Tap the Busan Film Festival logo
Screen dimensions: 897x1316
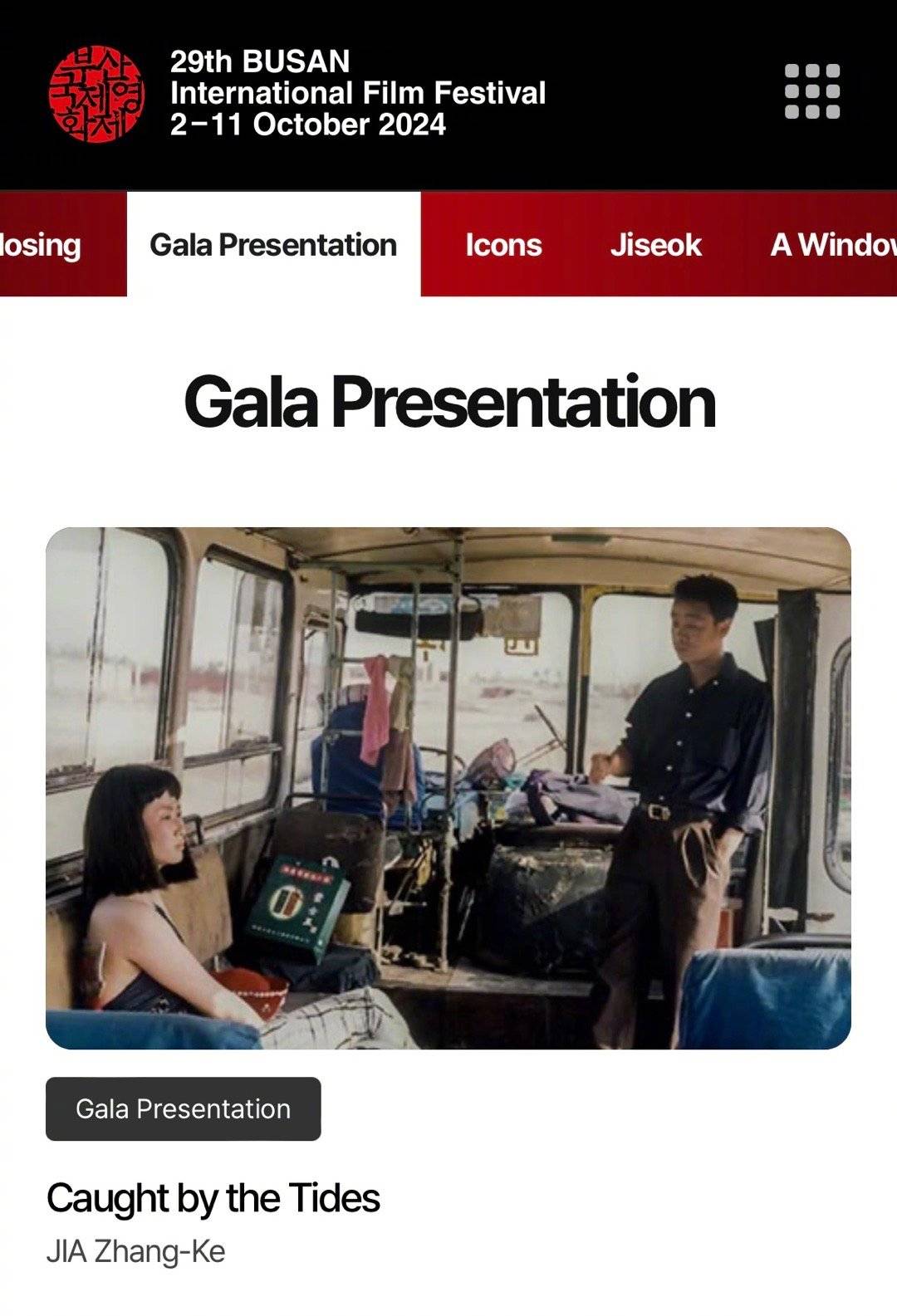pyautogui.click(x=96, y=94)
